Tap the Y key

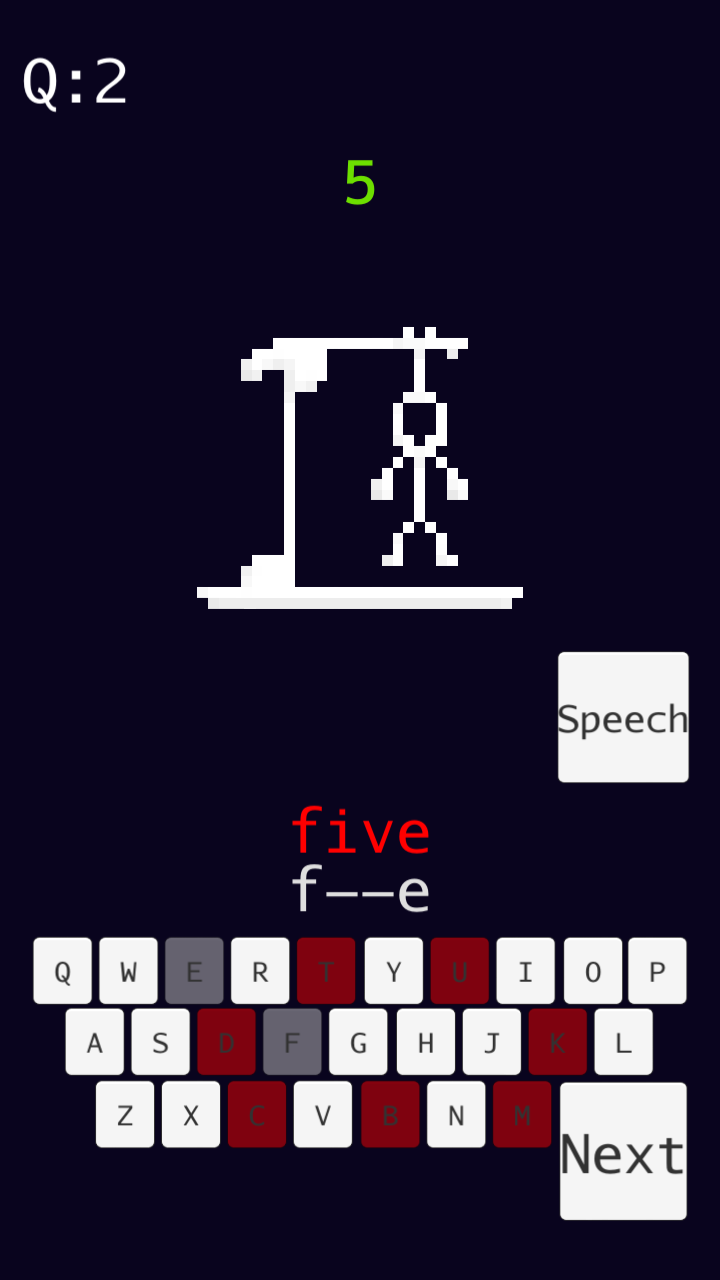pyautogui.click(x=393, y=971)
